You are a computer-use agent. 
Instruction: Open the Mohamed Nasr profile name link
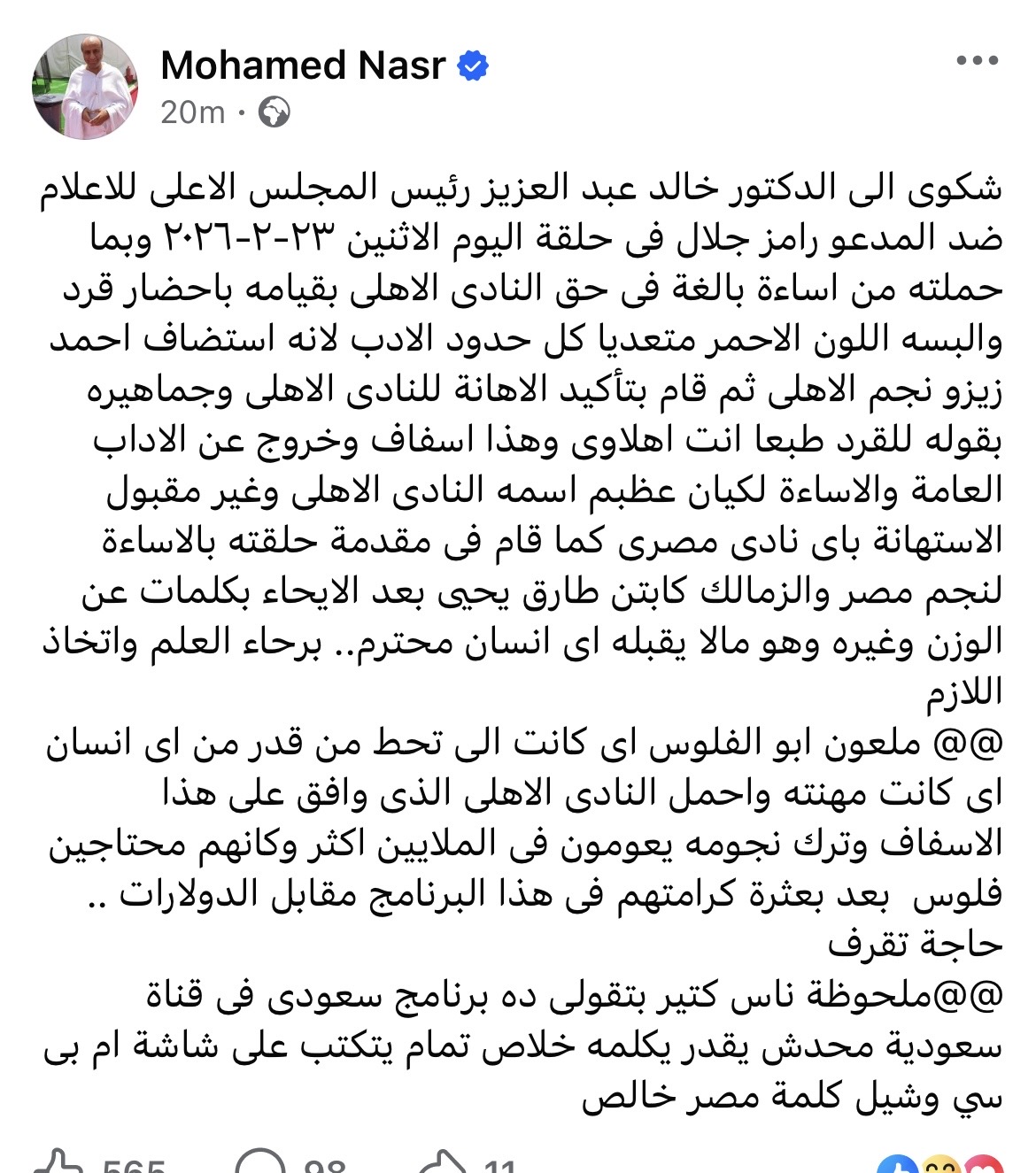(x=303, y=66)
